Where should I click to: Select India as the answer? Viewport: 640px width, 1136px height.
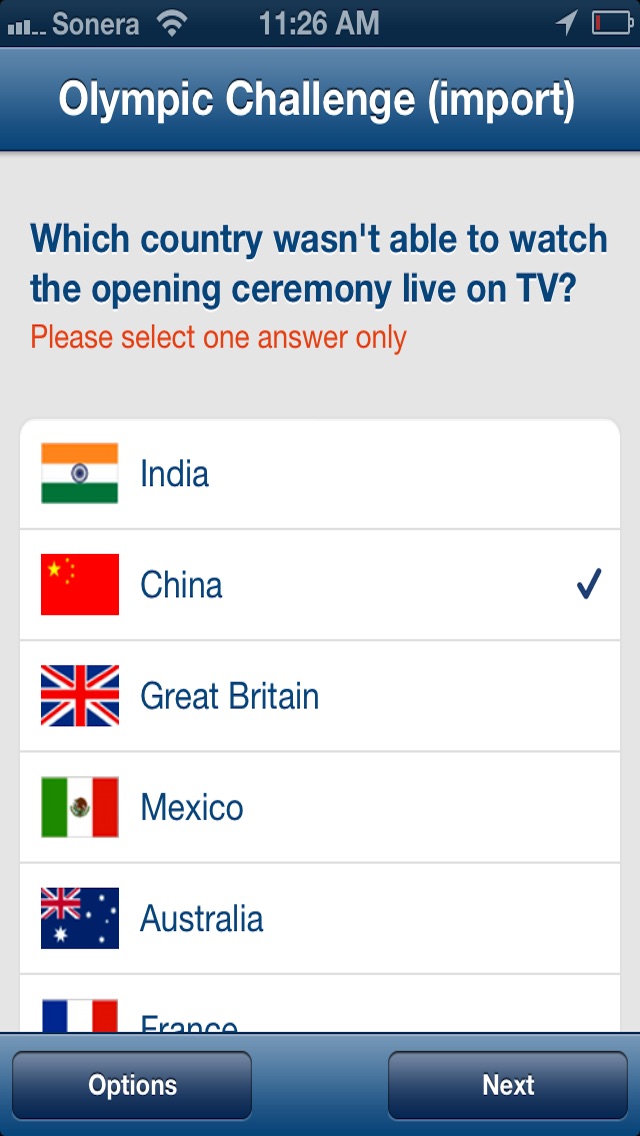(320, 474)
